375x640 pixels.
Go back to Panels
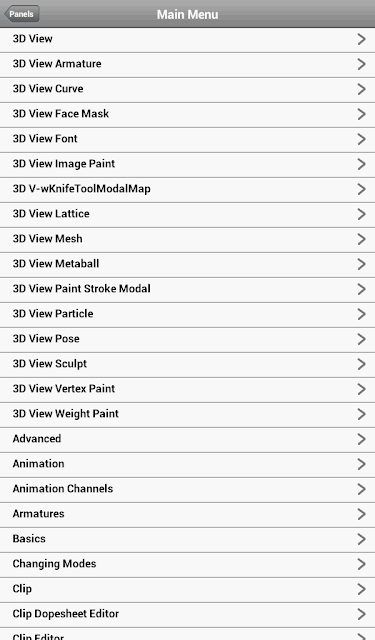(x=22, y=14)
